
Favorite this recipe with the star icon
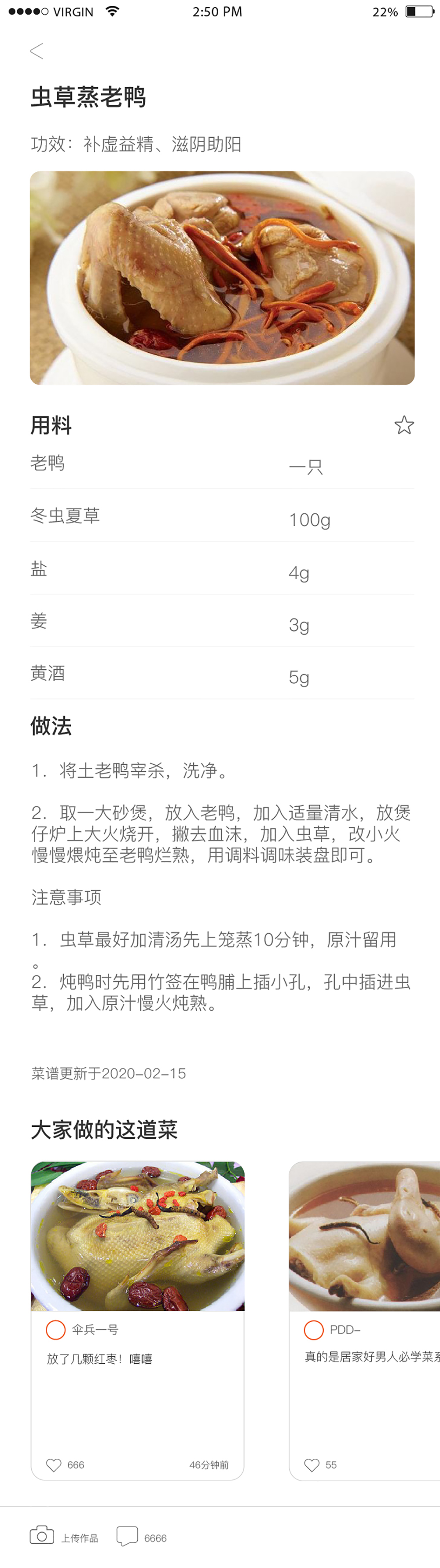404,425
